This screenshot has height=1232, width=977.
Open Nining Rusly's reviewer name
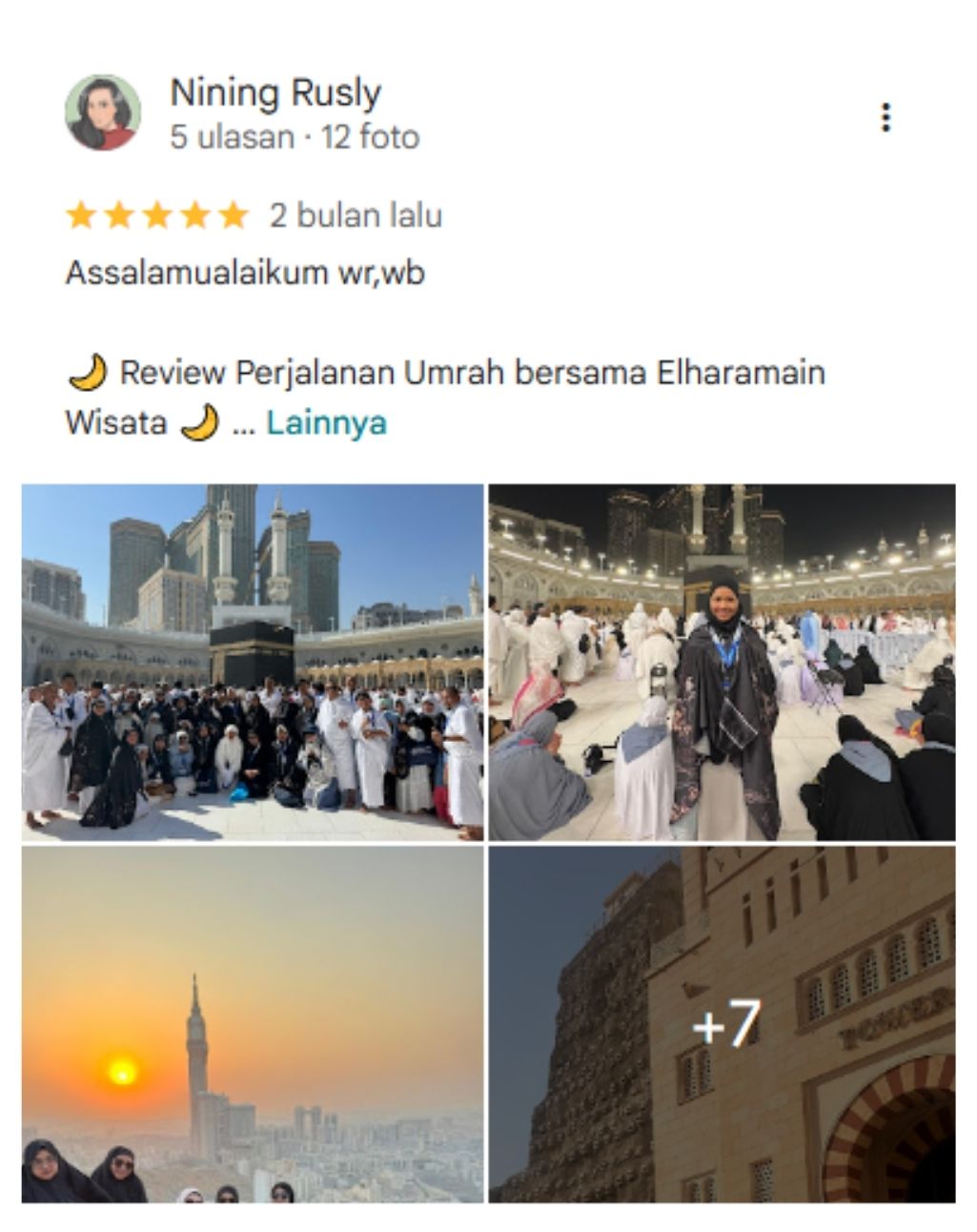[275, 92]
